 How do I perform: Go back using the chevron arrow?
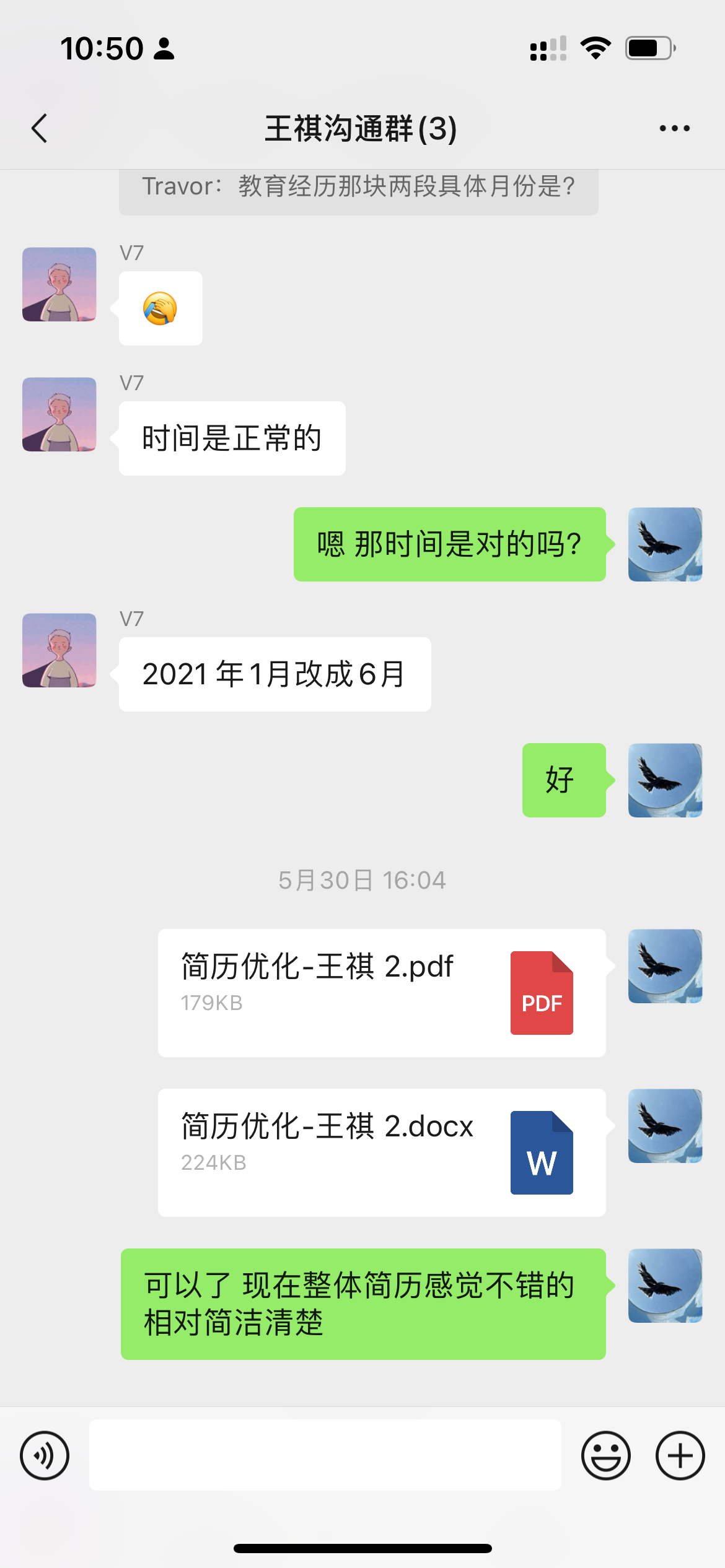pyautogui.click(x=39, y=128)
